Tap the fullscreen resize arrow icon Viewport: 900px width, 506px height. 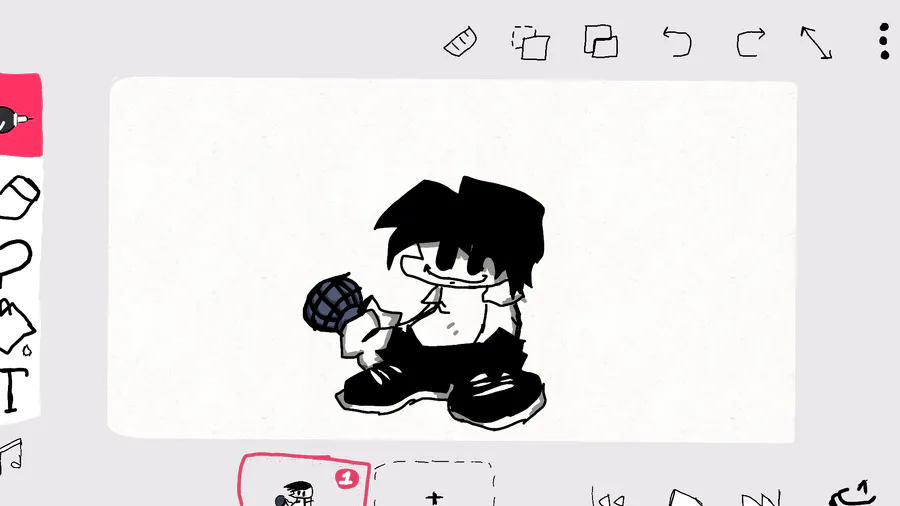click(816, 42)
